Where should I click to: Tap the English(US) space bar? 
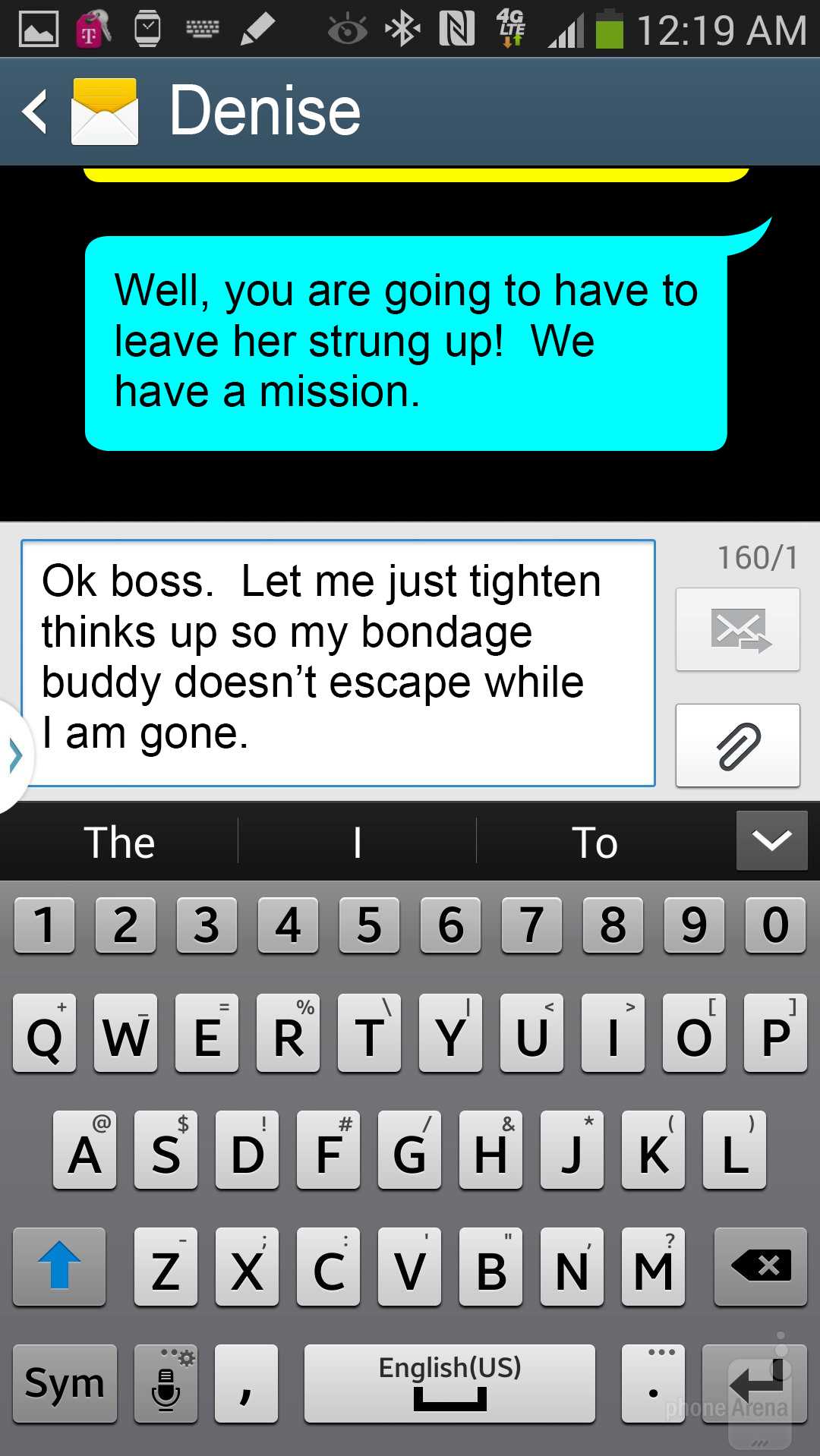pos(449,1383)
